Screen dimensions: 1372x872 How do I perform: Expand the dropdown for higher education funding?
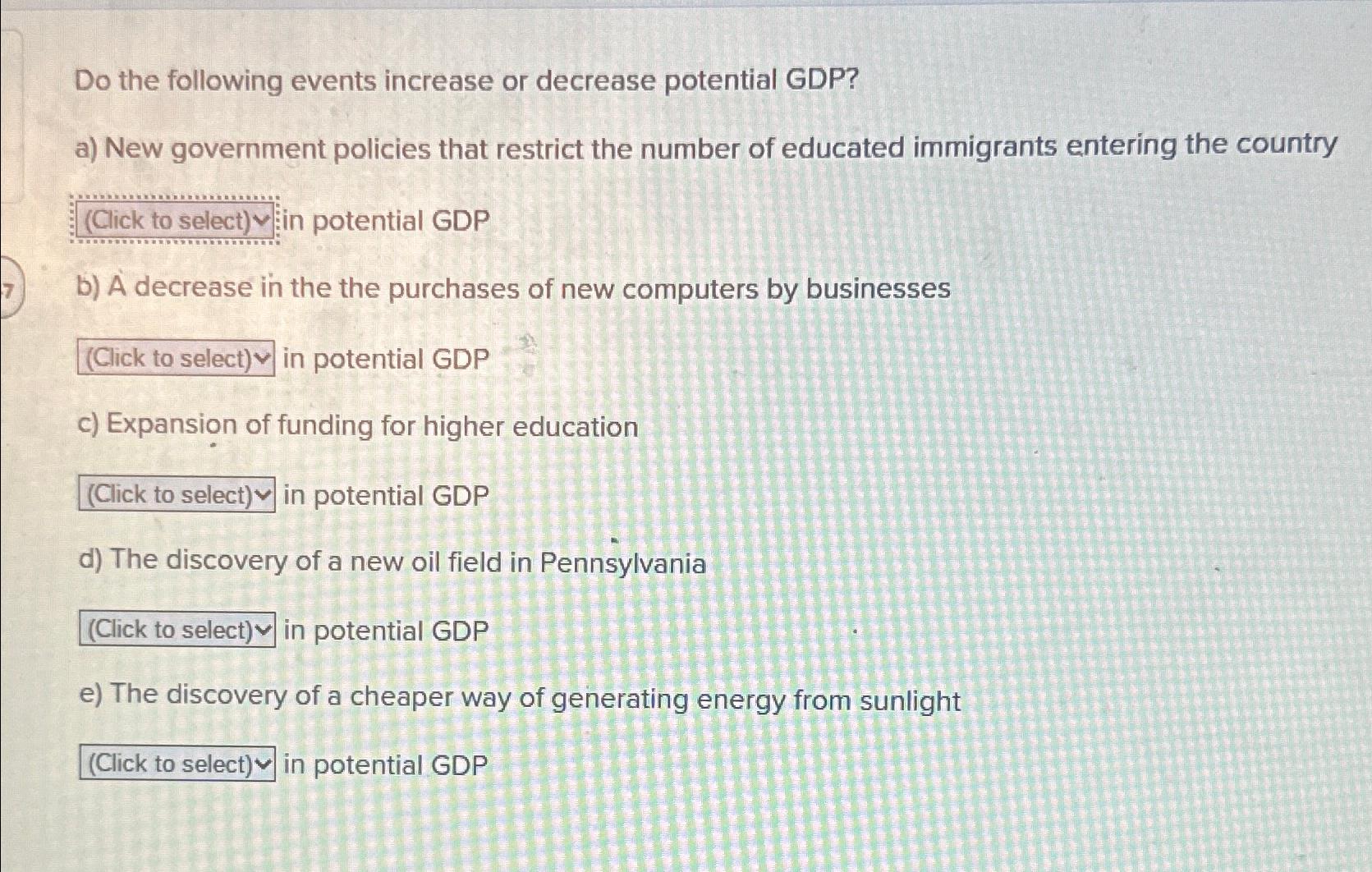[177, 495]
